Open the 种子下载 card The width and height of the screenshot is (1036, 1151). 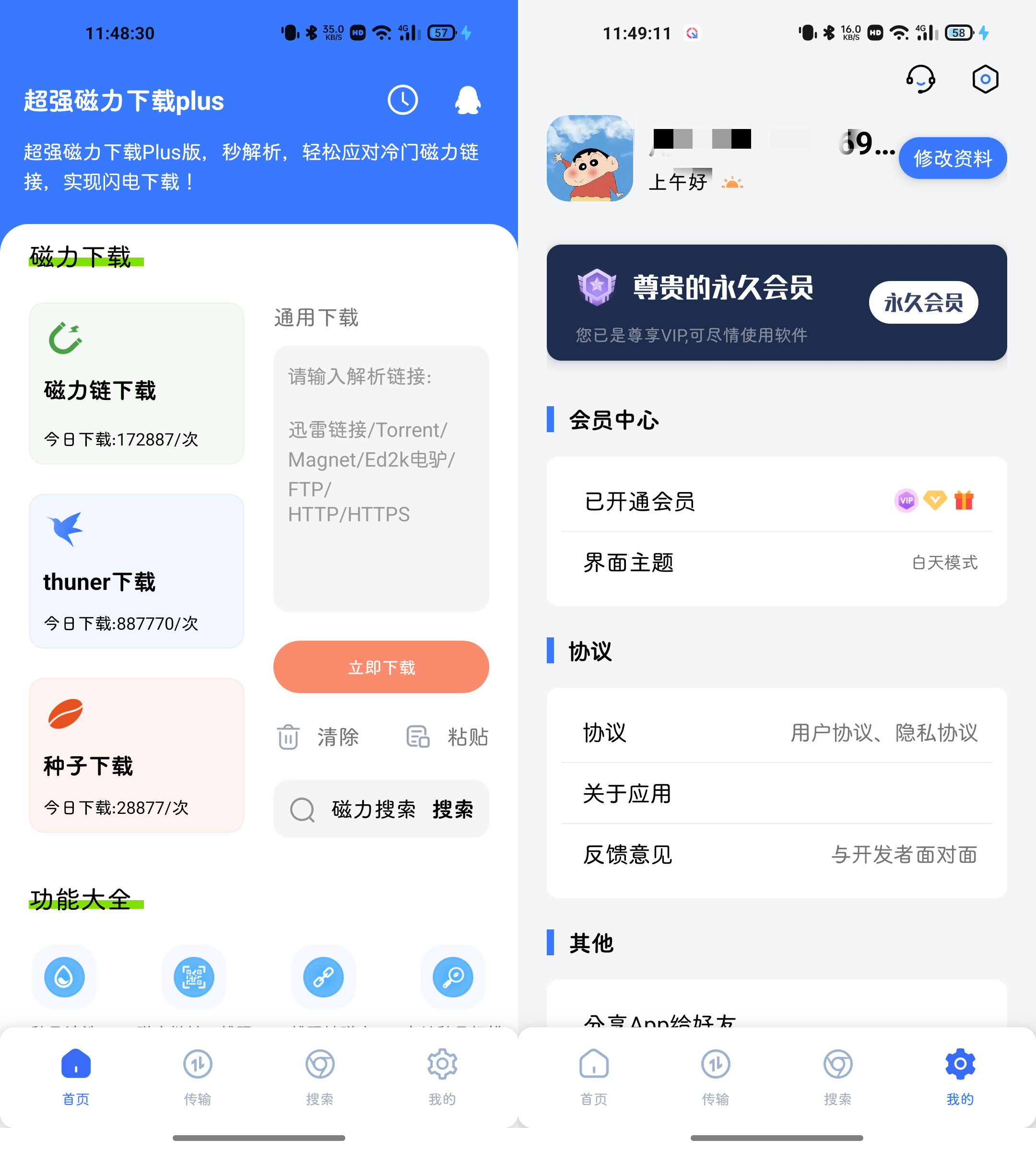point(137,755)
